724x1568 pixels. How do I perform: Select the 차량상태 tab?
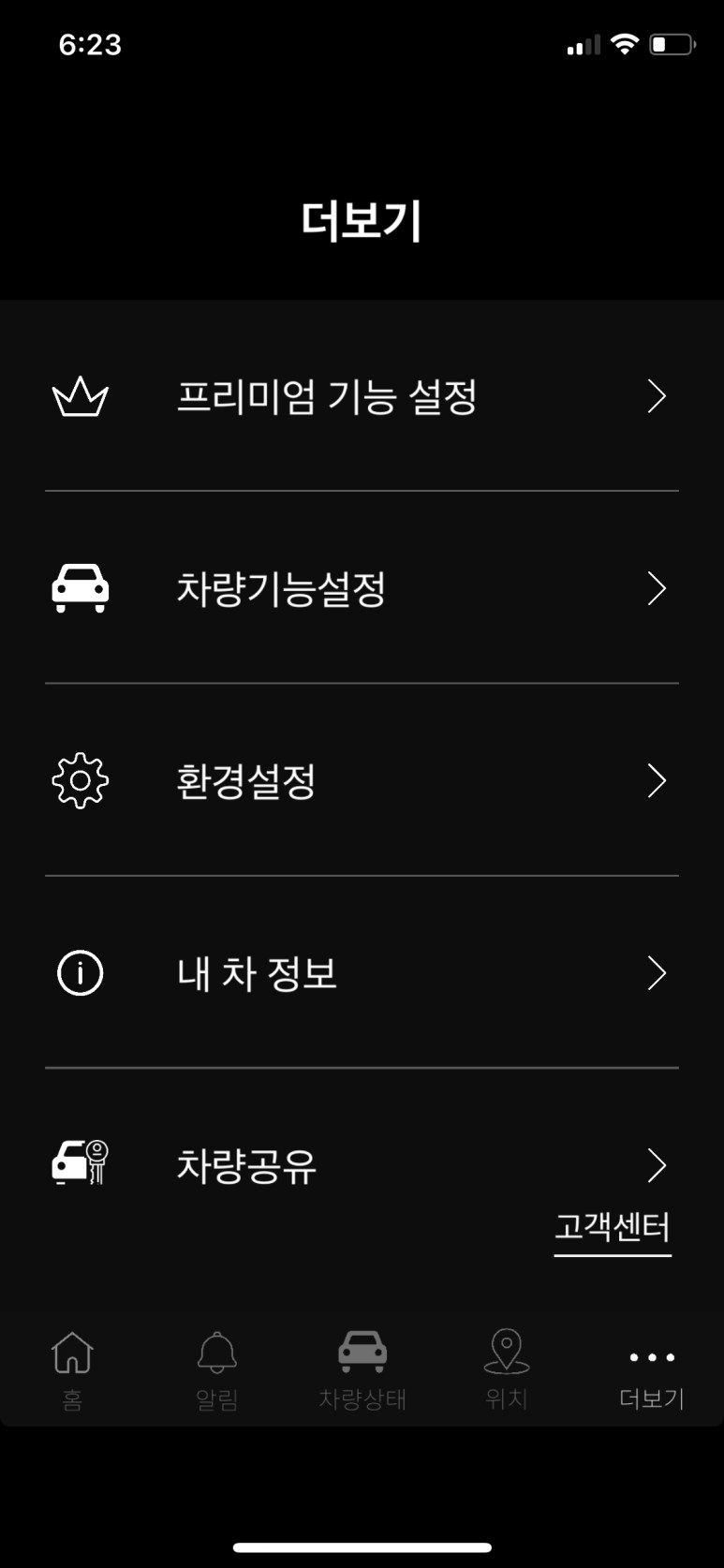362,1370
